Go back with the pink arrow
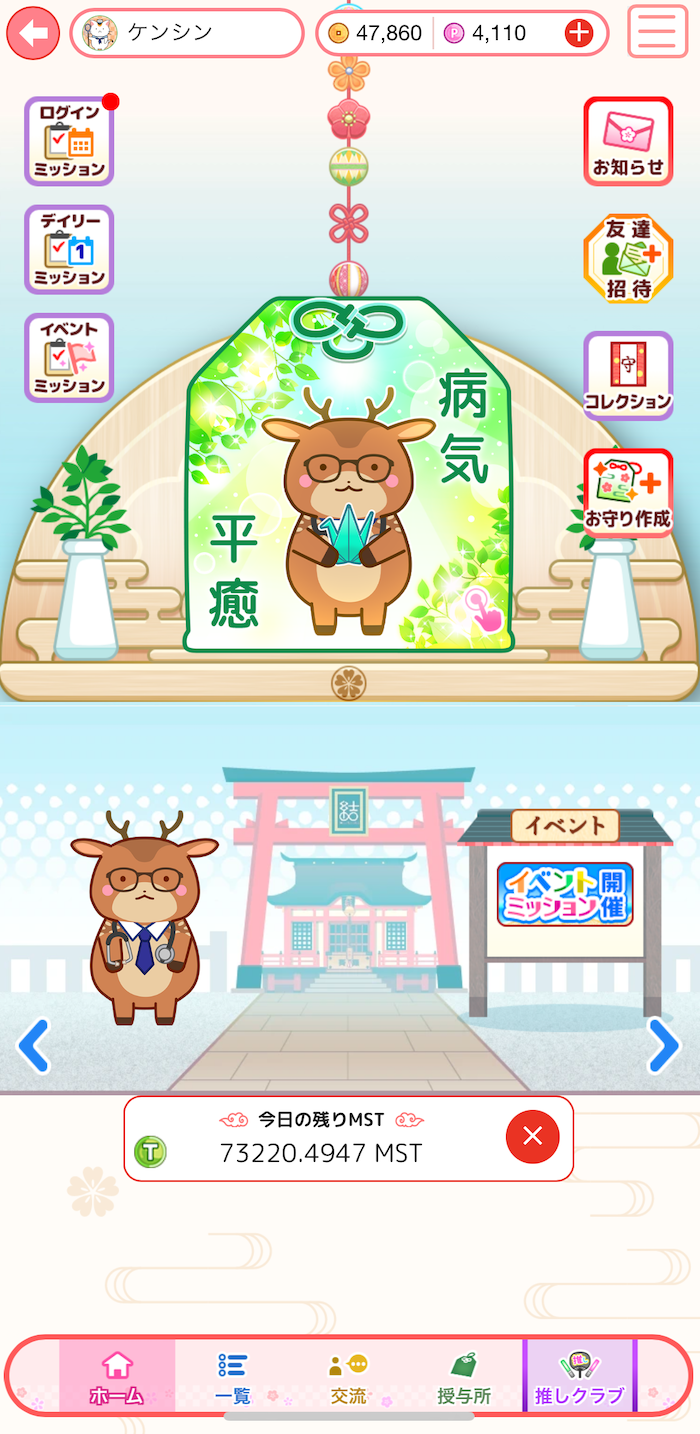Viewport: 700px width, 1434px height. click(x=33, y=33)
